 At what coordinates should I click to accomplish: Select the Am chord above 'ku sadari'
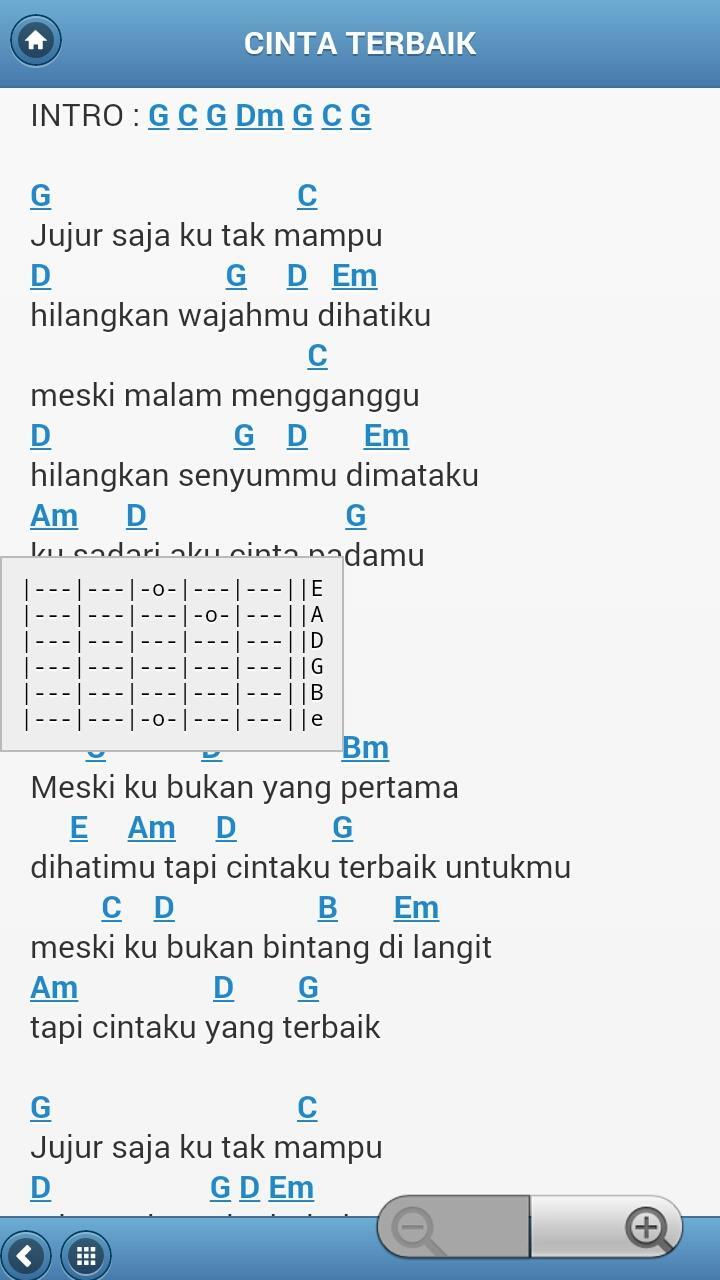[53, 515]
